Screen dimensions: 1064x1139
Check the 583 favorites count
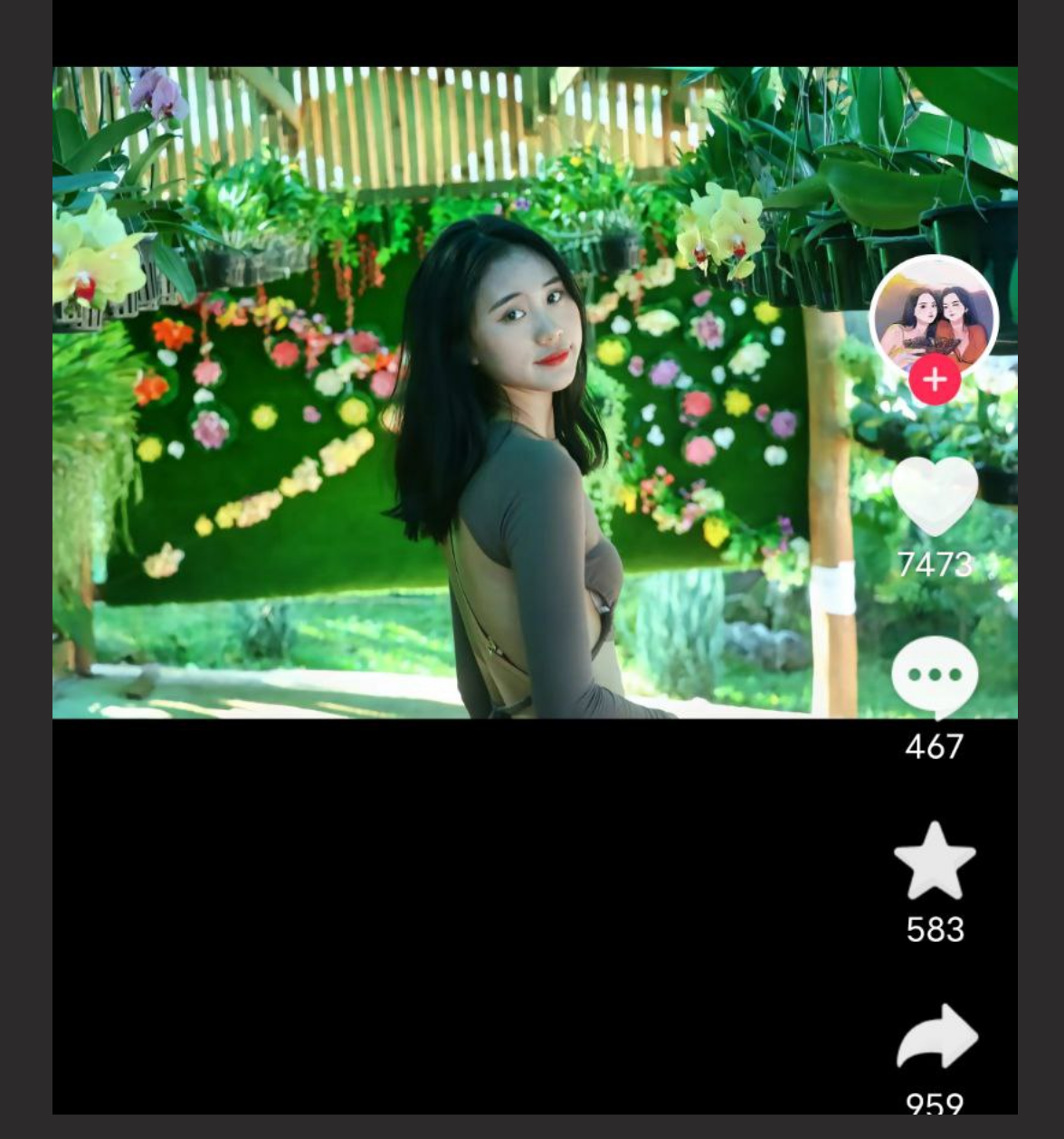936,929
